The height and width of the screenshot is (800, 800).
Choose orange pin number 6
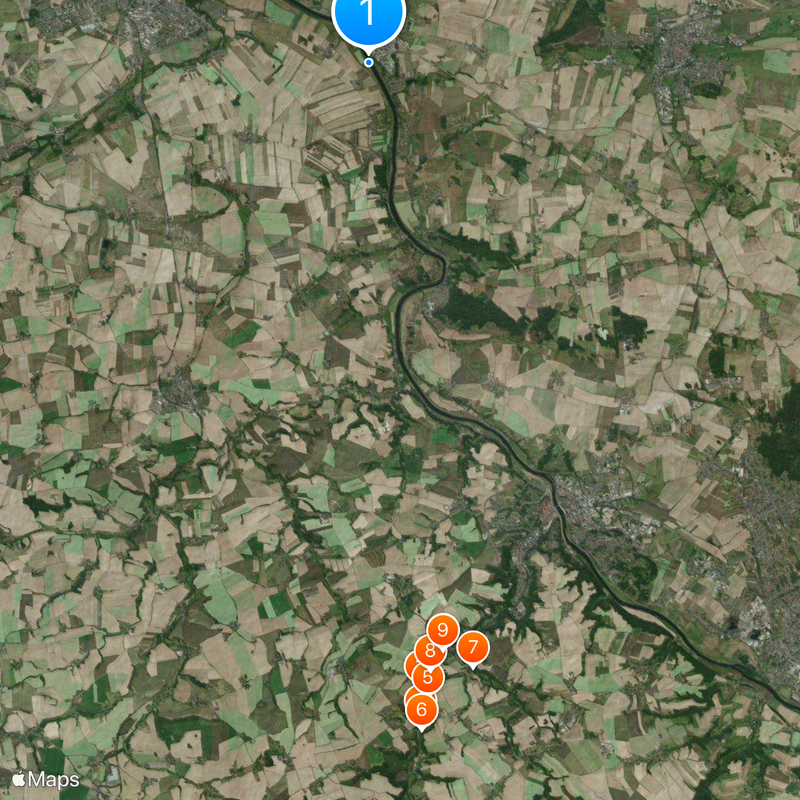point(422,709)
